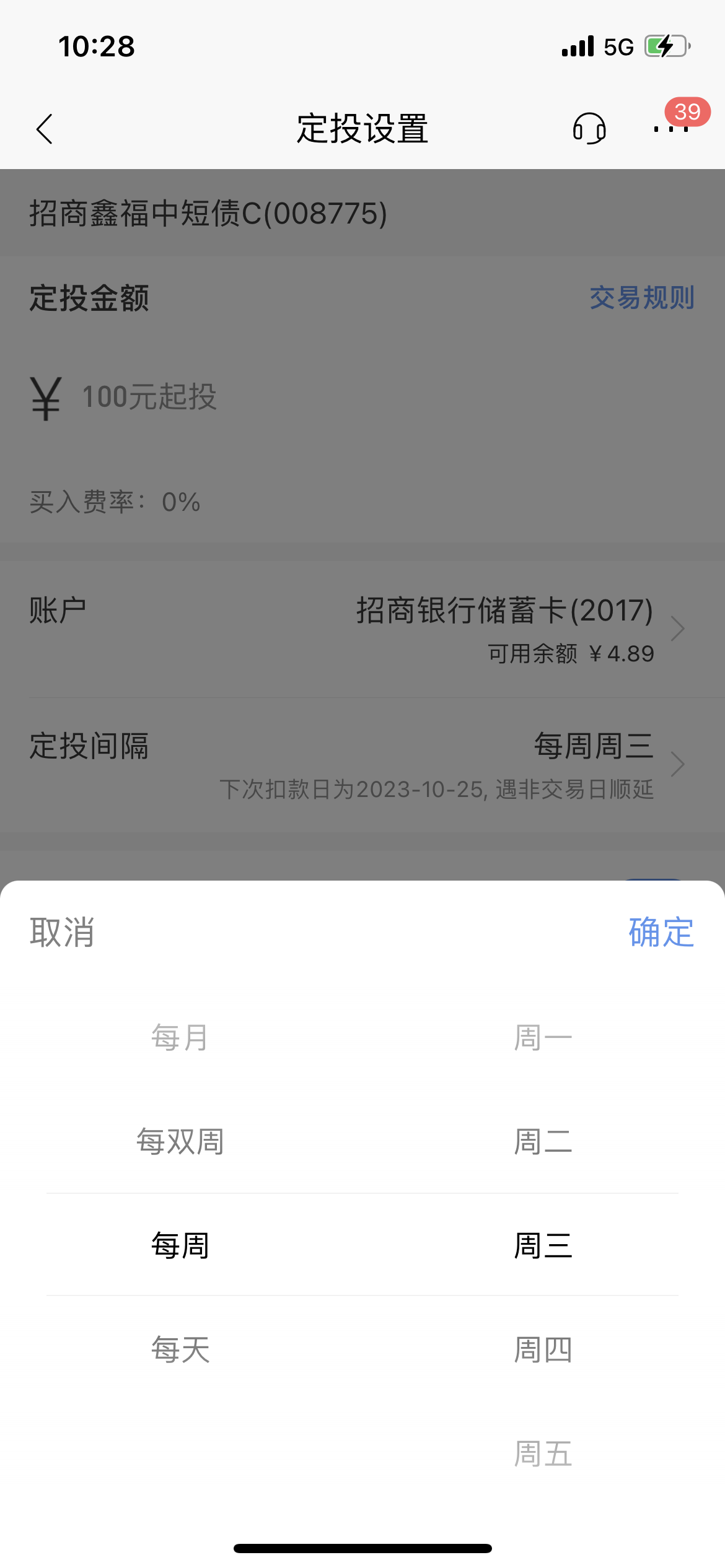Select 每月 in the frequency picker
Viewport: 725px width, 1568px height.
(180, 1039)
